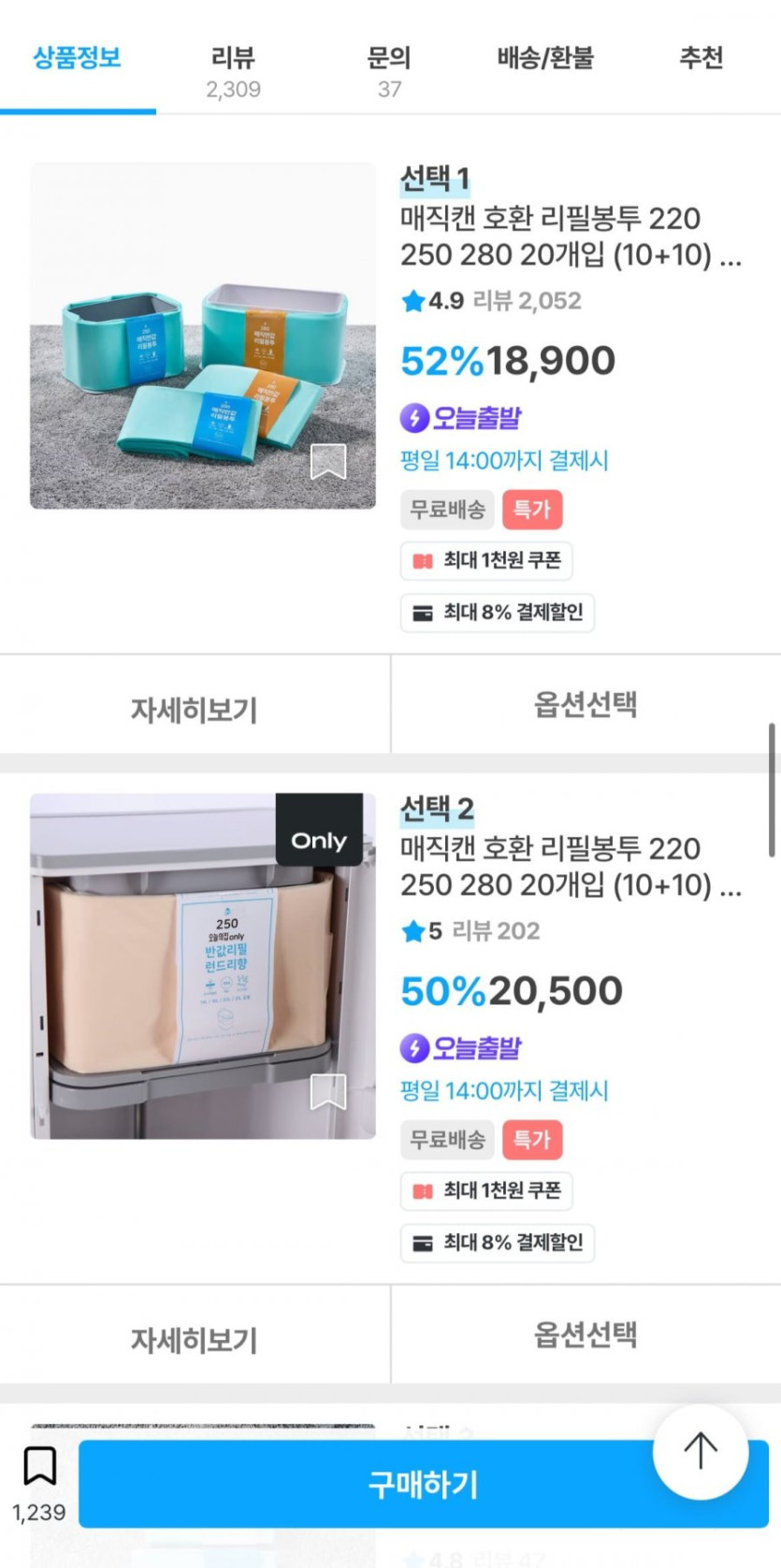Save product with the bottom bookmark icon
The width and height of the screenshot is (781, 1568).
point(39,1466)
